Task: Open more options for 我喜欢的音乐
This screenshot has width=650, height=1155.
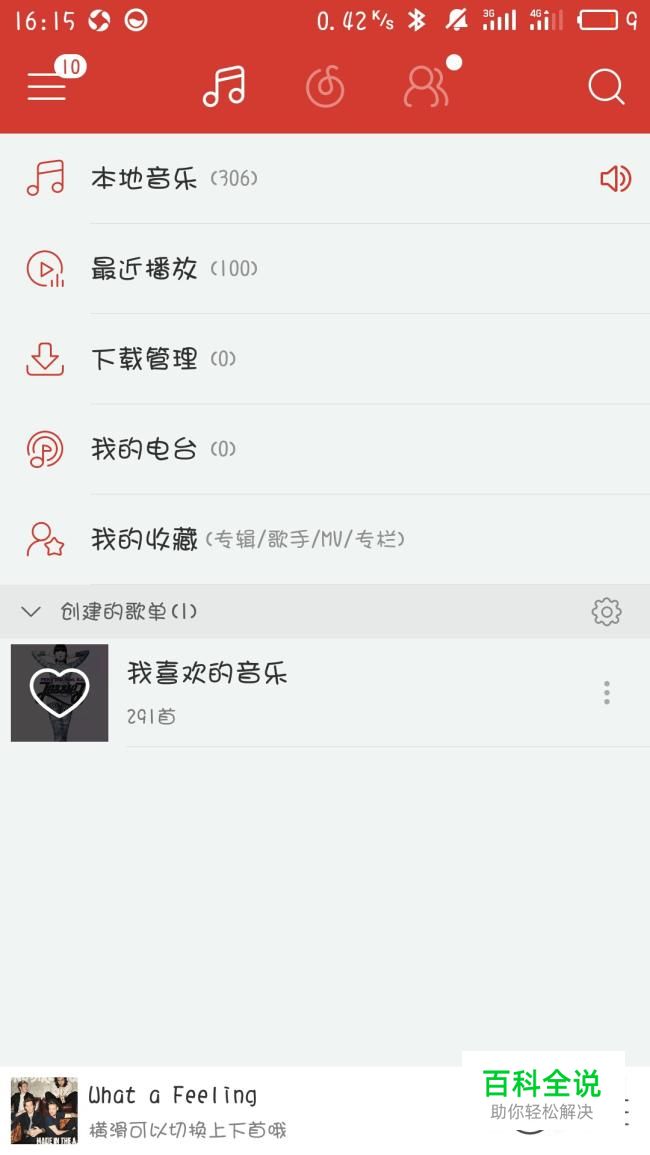Action: tap(606, 693)
